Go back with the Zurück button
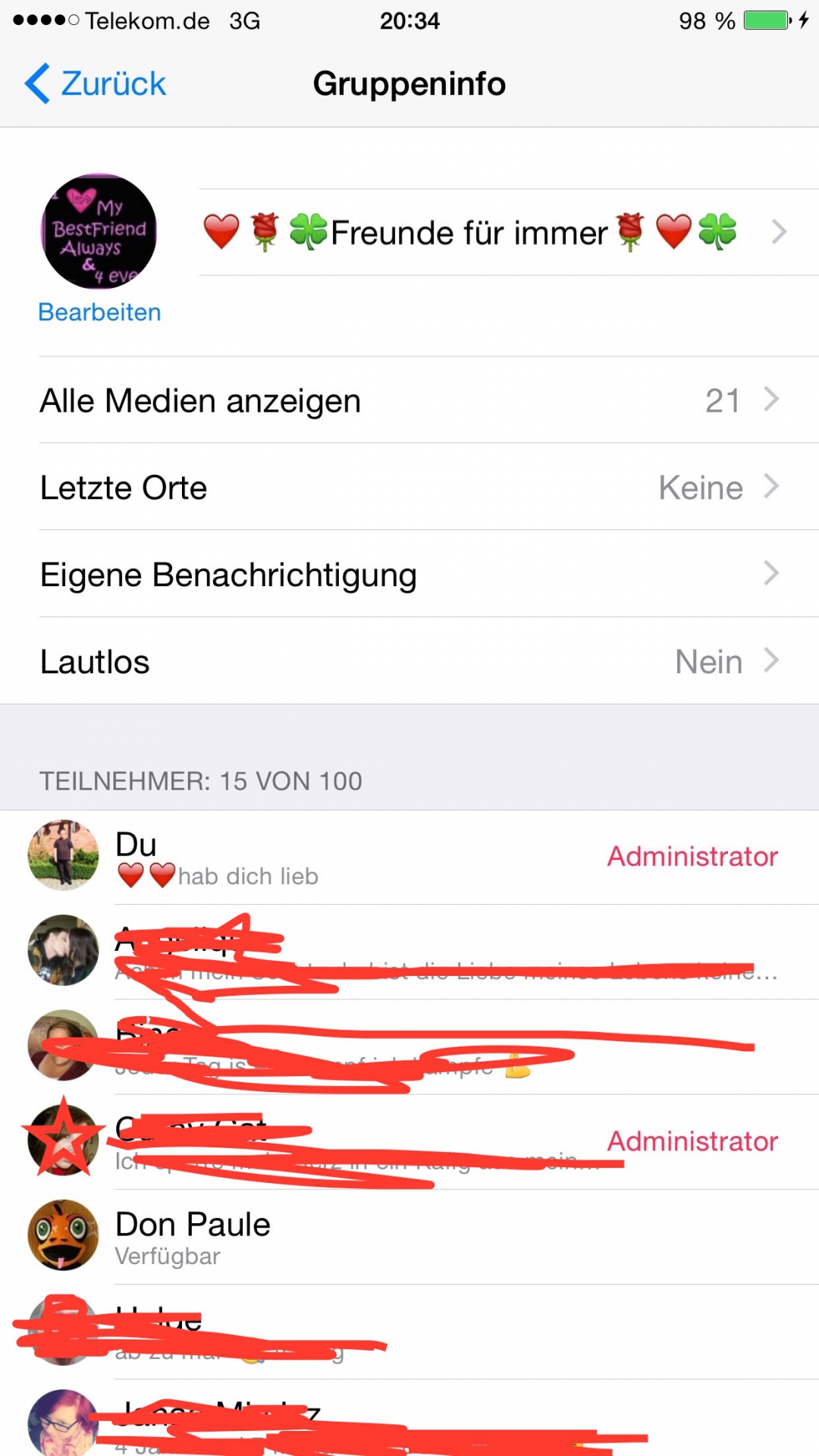Viewport: 819px width, 1456px height. pos(96,83)
